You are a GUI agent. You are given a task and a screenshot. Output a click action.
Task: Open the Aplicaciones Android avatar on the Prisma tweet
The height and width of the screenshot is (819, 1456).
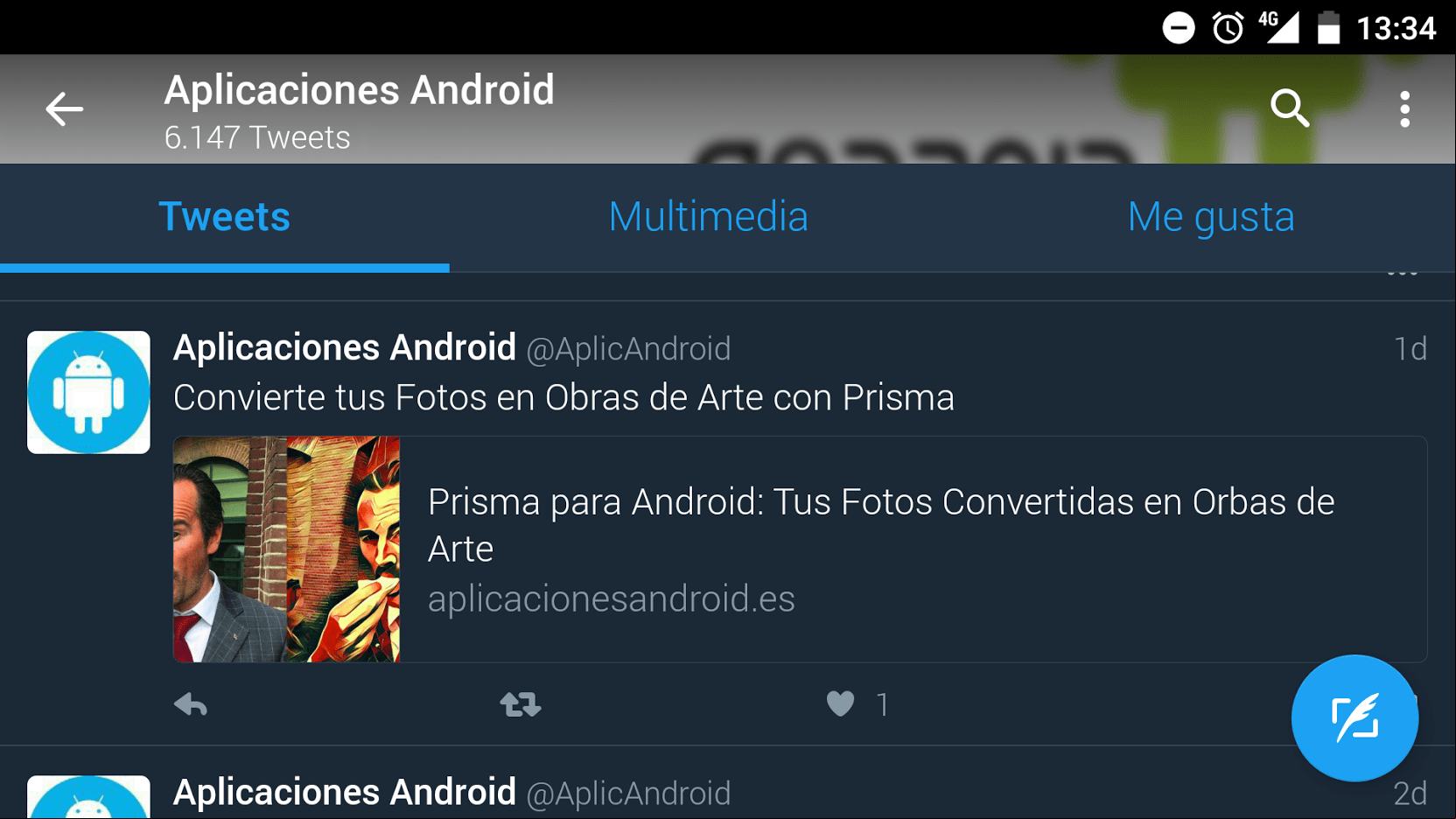(88, 392)
